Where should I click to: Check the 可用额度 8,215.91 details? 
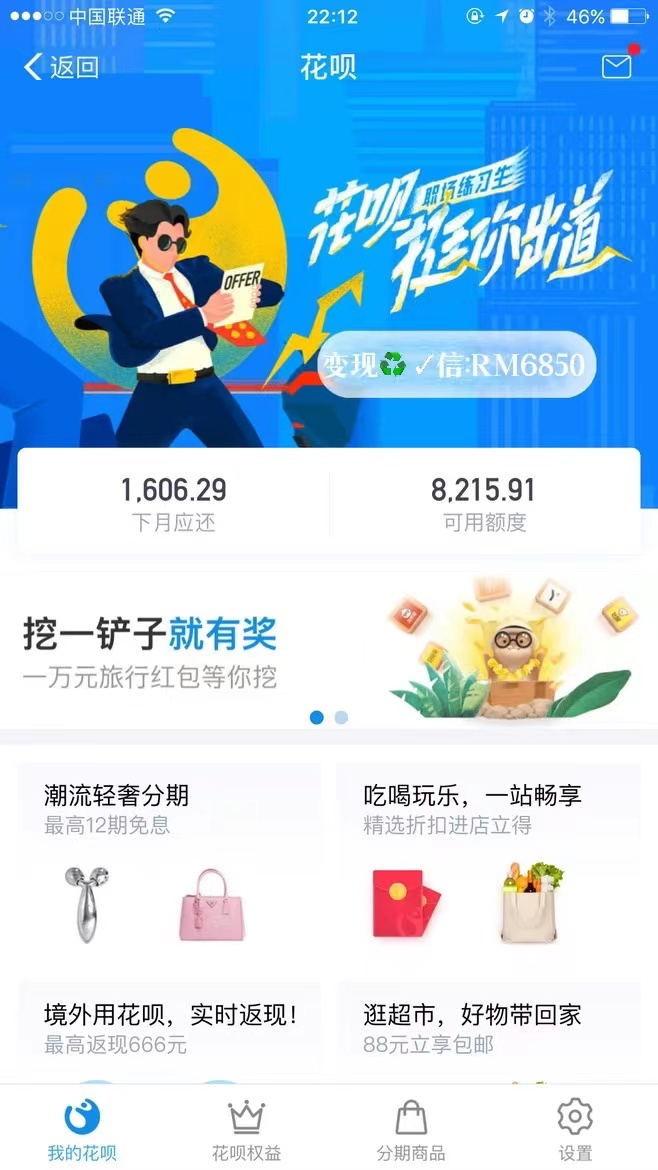[484, 502]
